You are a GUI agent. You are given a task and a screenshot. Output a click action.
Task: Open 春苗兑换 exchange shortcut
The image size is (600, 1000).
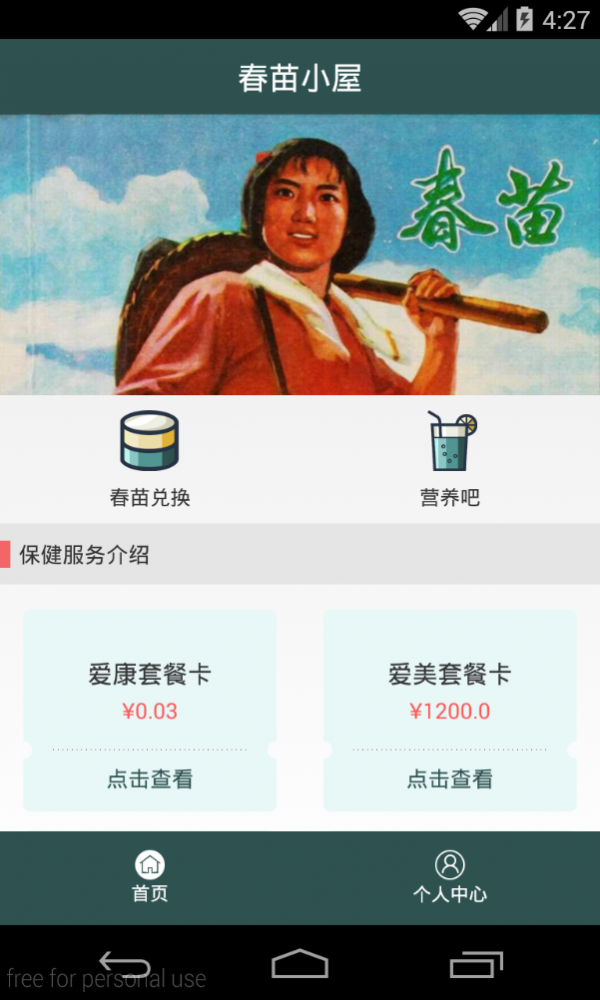(150, 458)
